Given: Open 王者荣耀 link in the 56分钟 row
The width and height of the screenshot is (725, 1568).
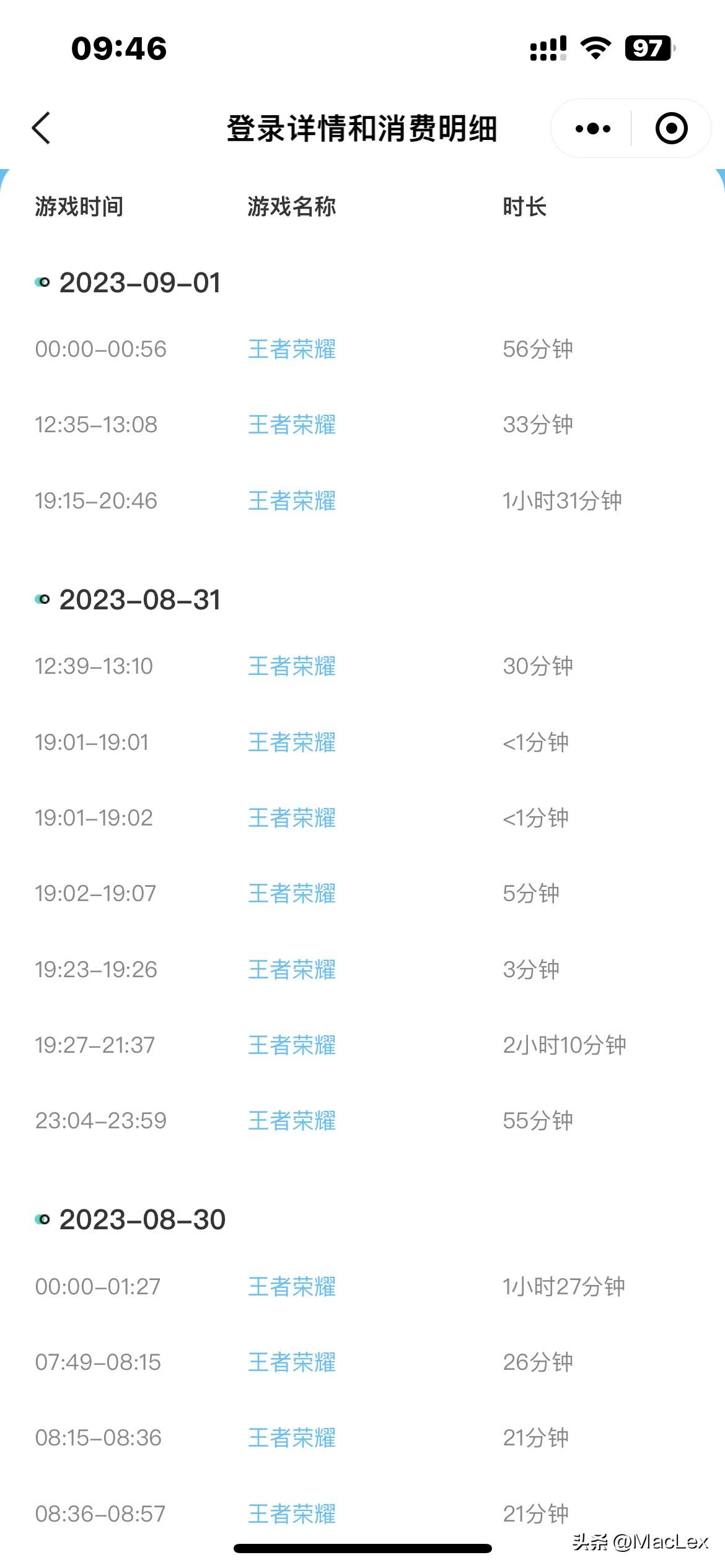Looking at the screenshot, I should [x=291, y=349].
